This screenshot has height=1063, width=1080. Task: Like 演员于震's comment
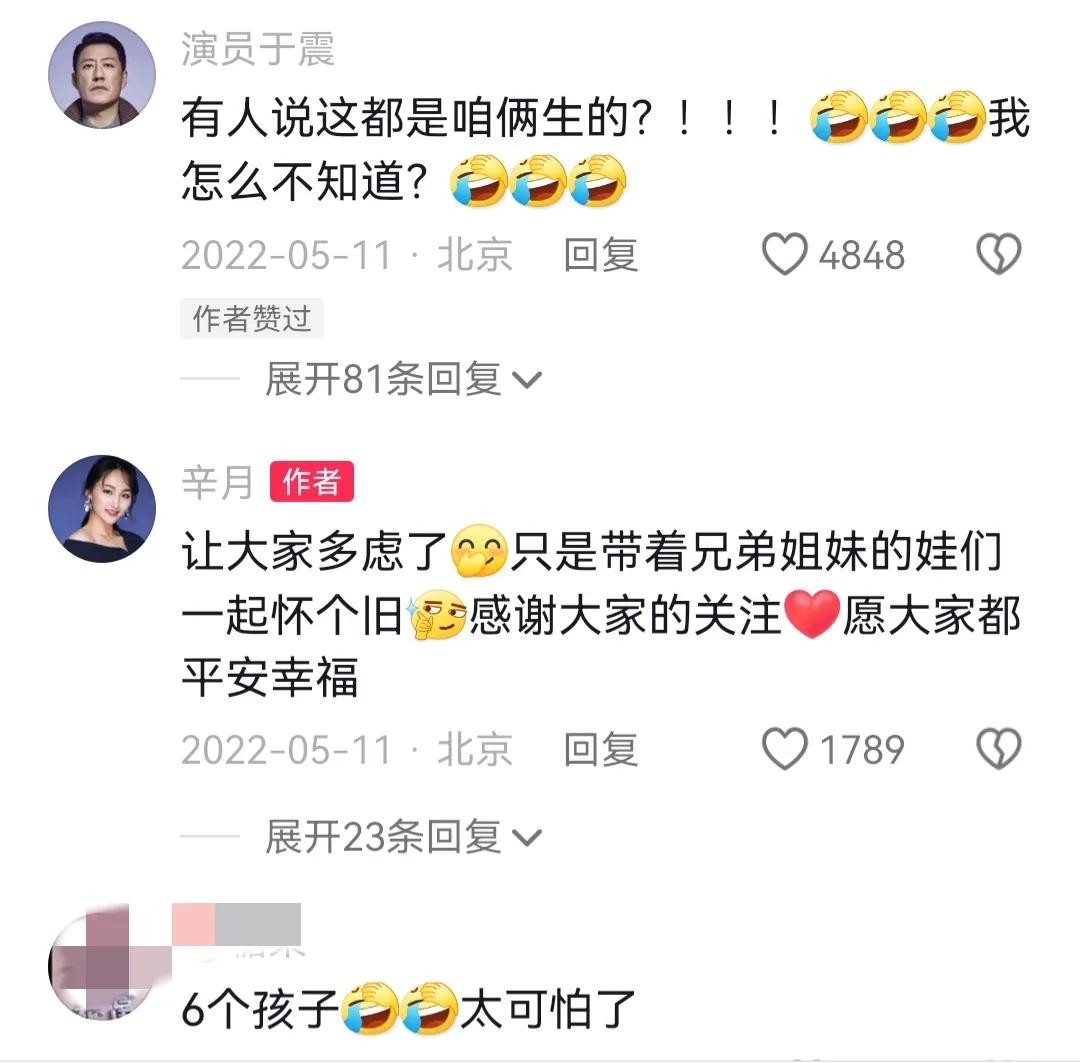[785, 255]
